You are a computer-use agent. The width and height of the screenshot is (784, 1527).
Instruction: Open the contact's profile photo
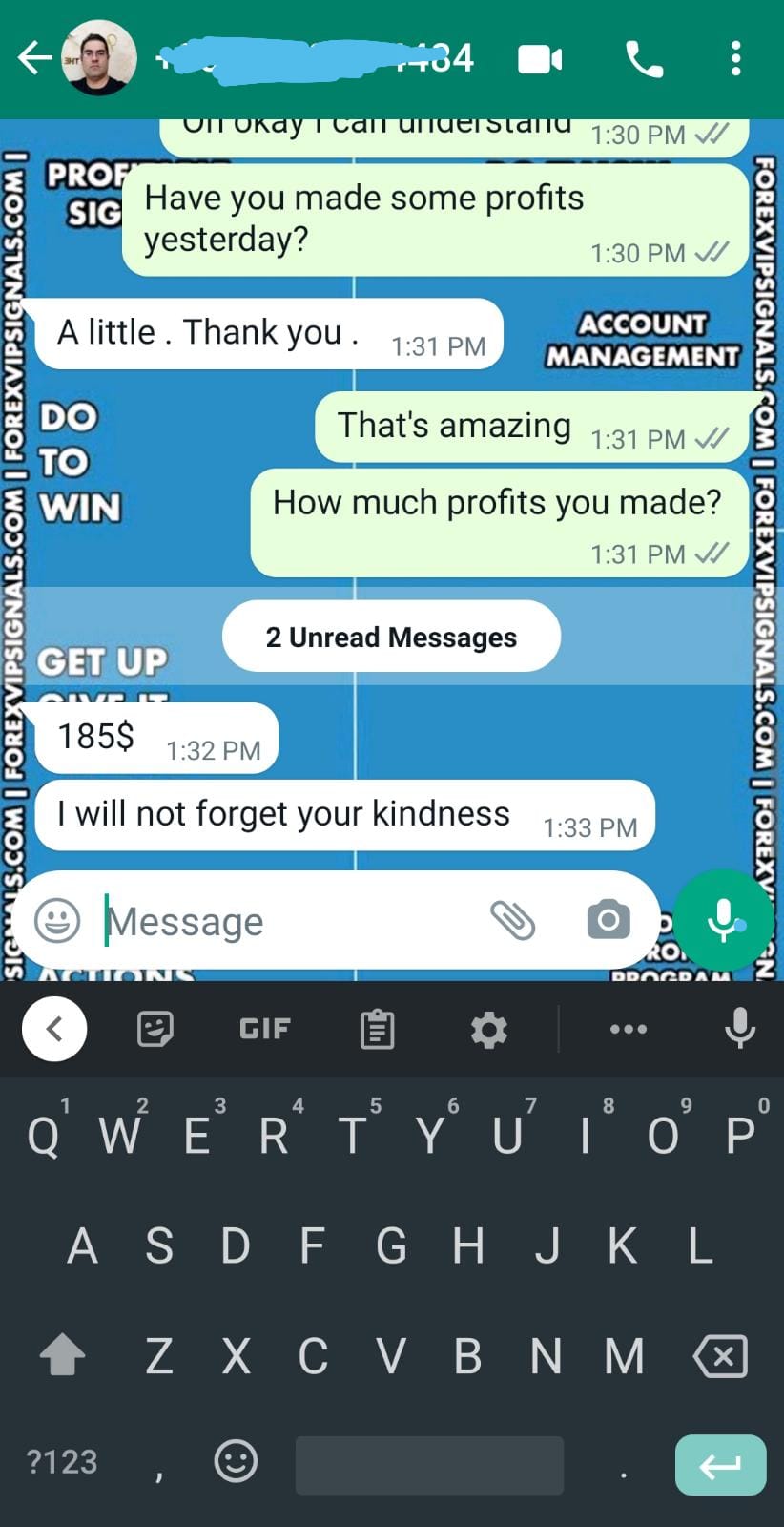point(98,59)
